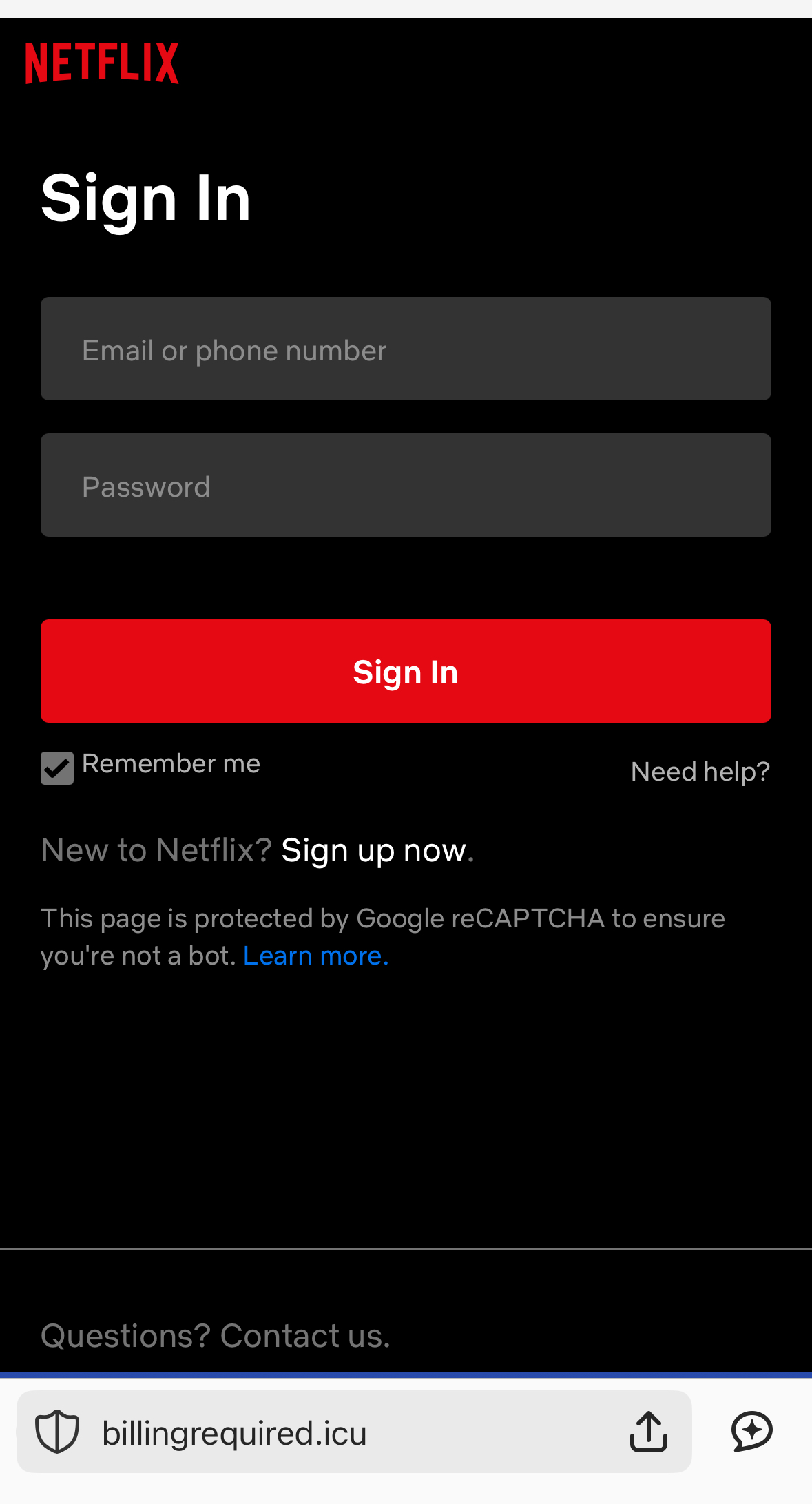Focus the Password field
The height and width of the screenshot is (1504, 812).
(406, 485)
